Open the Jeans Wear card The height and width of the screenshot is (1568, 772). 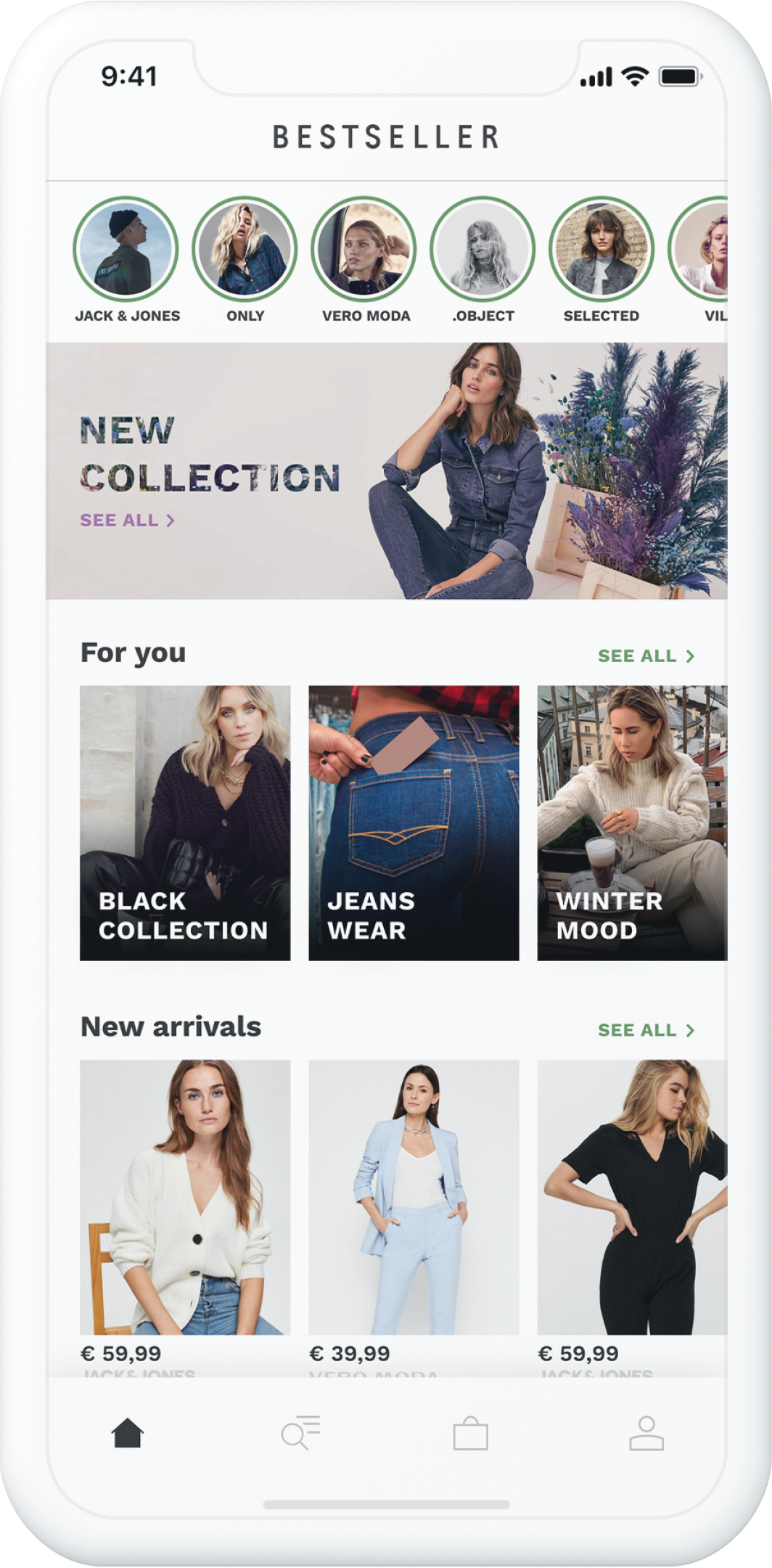414,822
